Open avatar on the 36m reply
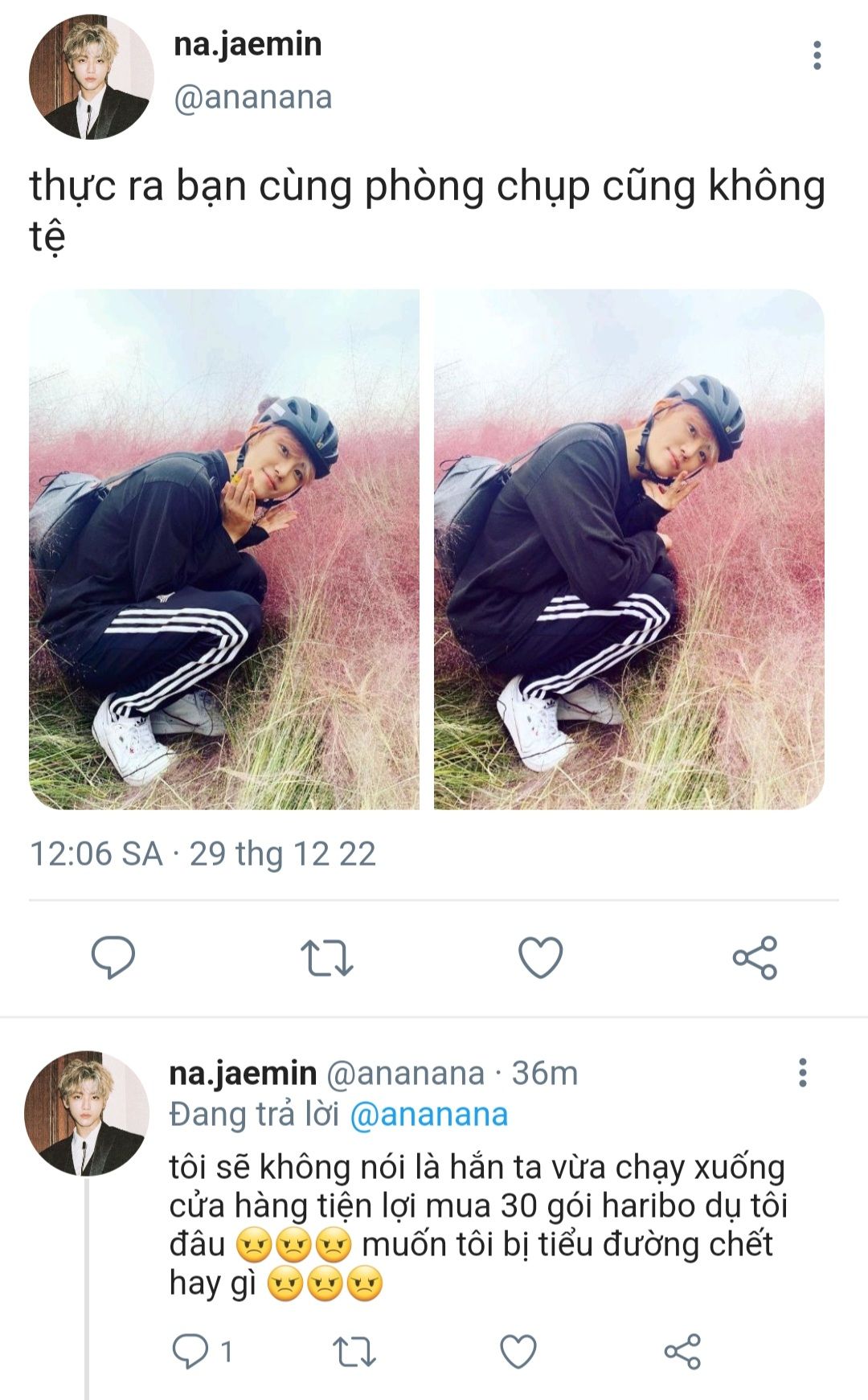The width and height of the screenshot is (868, 1400). 87,1113
